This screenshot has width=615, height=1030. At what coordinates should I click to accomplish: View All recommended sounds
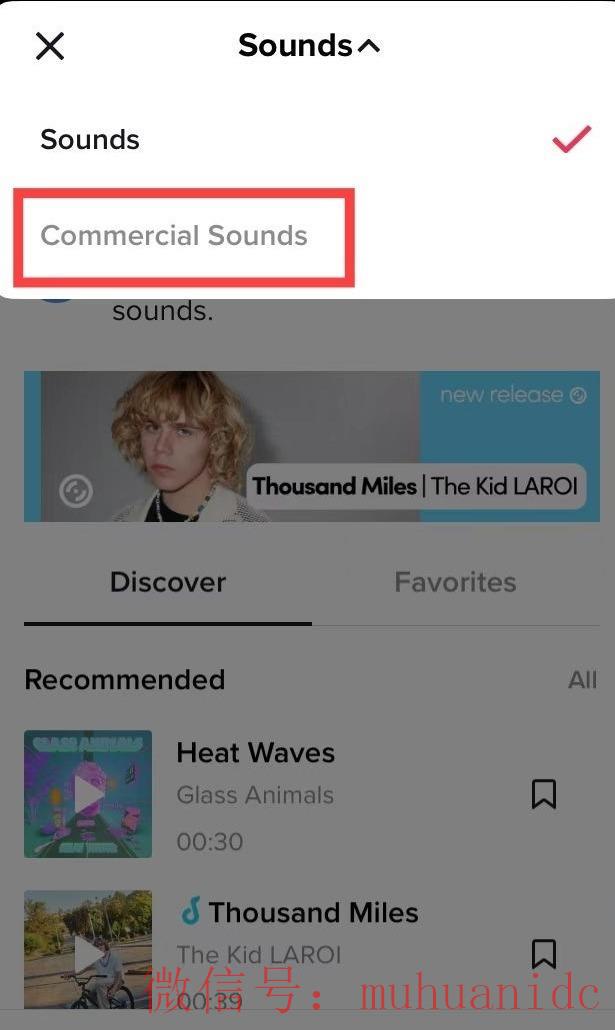click(582, 680)
